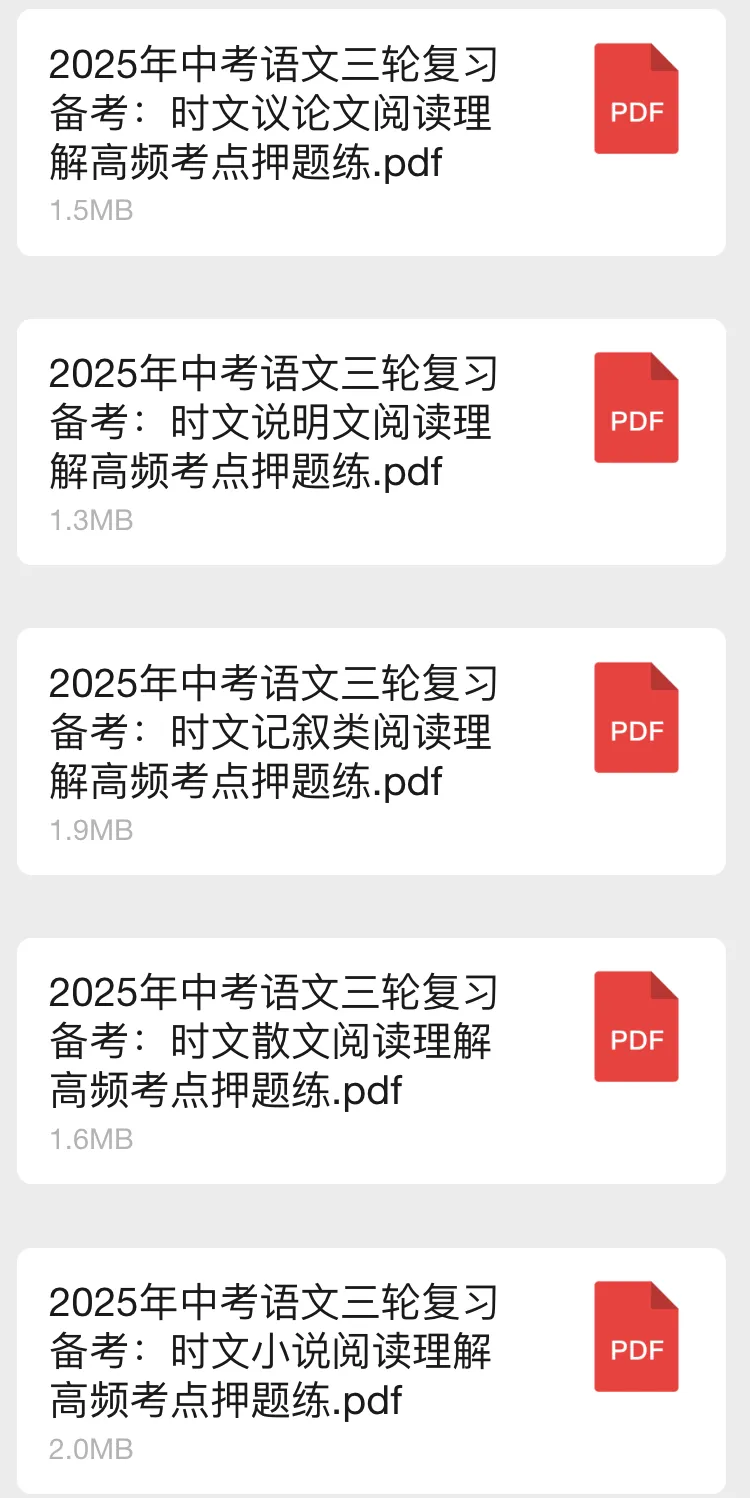Tap the 时文小说阅读理解 PDF card

[370, 1370]
